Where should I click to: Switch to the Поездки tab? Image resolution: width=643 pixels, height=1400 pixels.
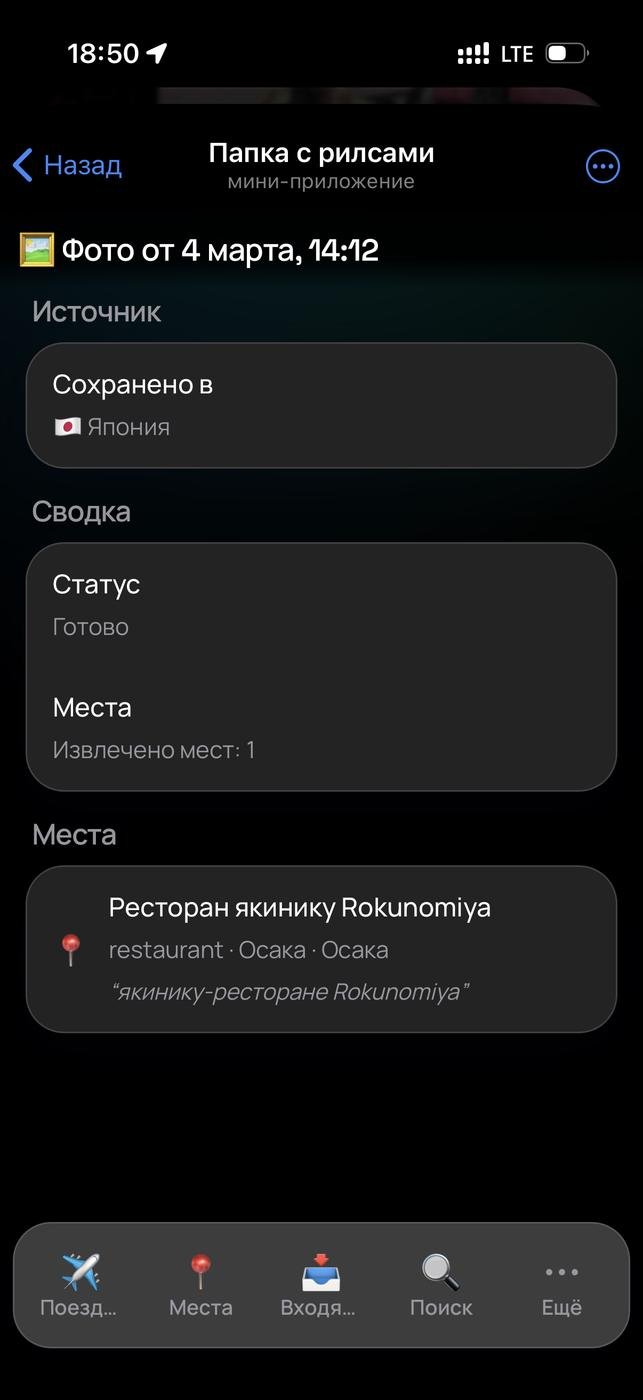tap(80, 1285)
